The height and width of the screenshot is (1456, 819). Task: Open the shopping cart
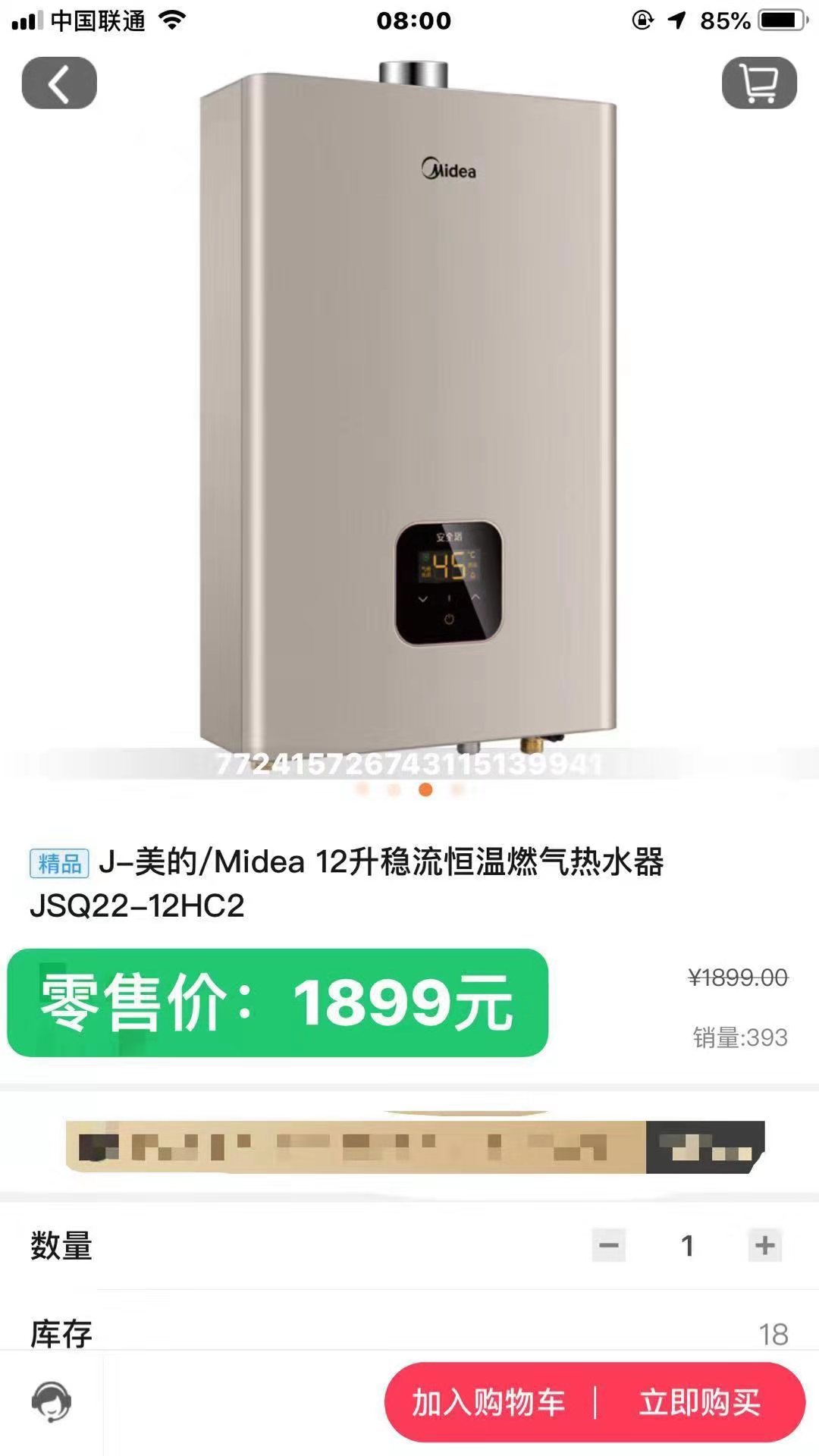coord(759,83)
